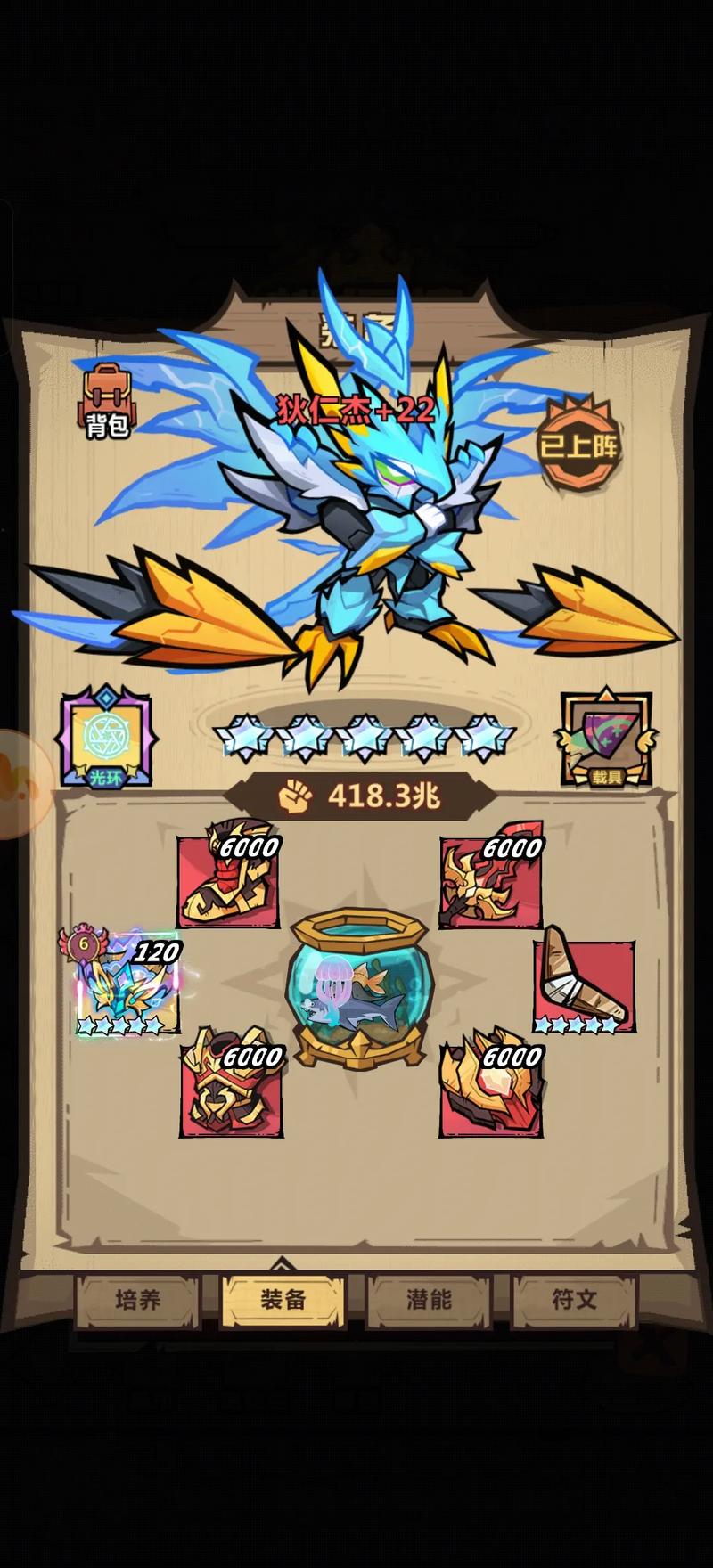The height and width of the screenshot is (1568, 713).
Task: Switch to the 潜能 tab
Action: click(429, 1300)
